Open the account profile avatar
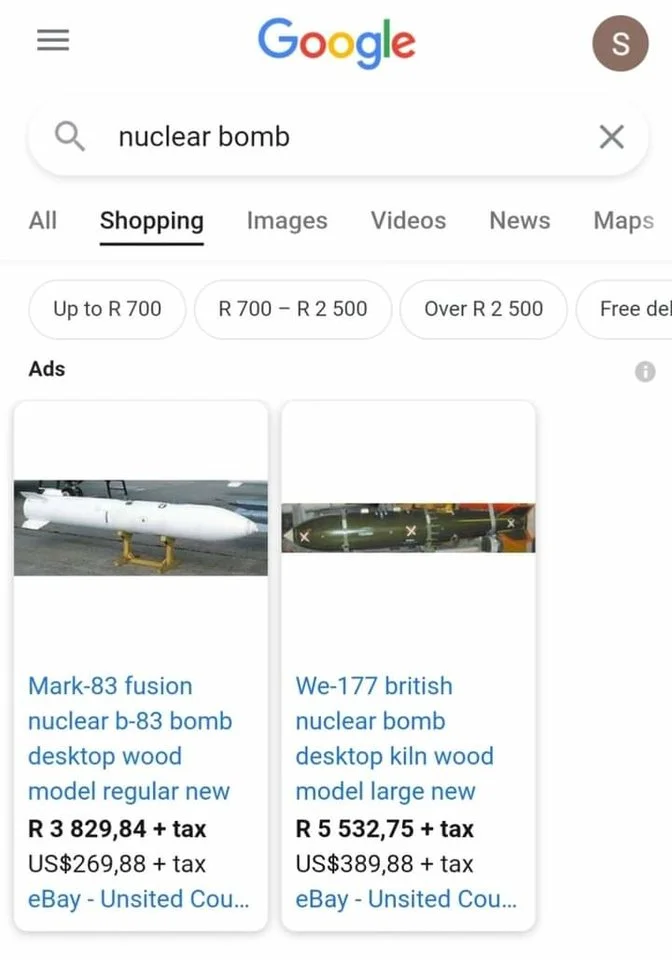Viewport: 672px width, 960px height. pos(620,44)
